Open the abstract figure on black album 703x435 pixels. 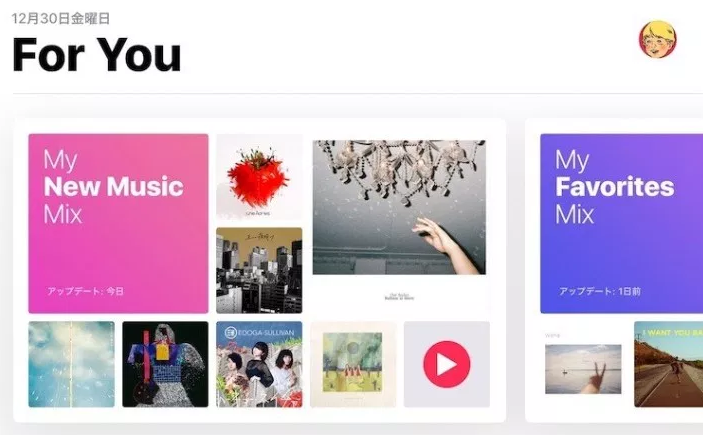(165, 364)
